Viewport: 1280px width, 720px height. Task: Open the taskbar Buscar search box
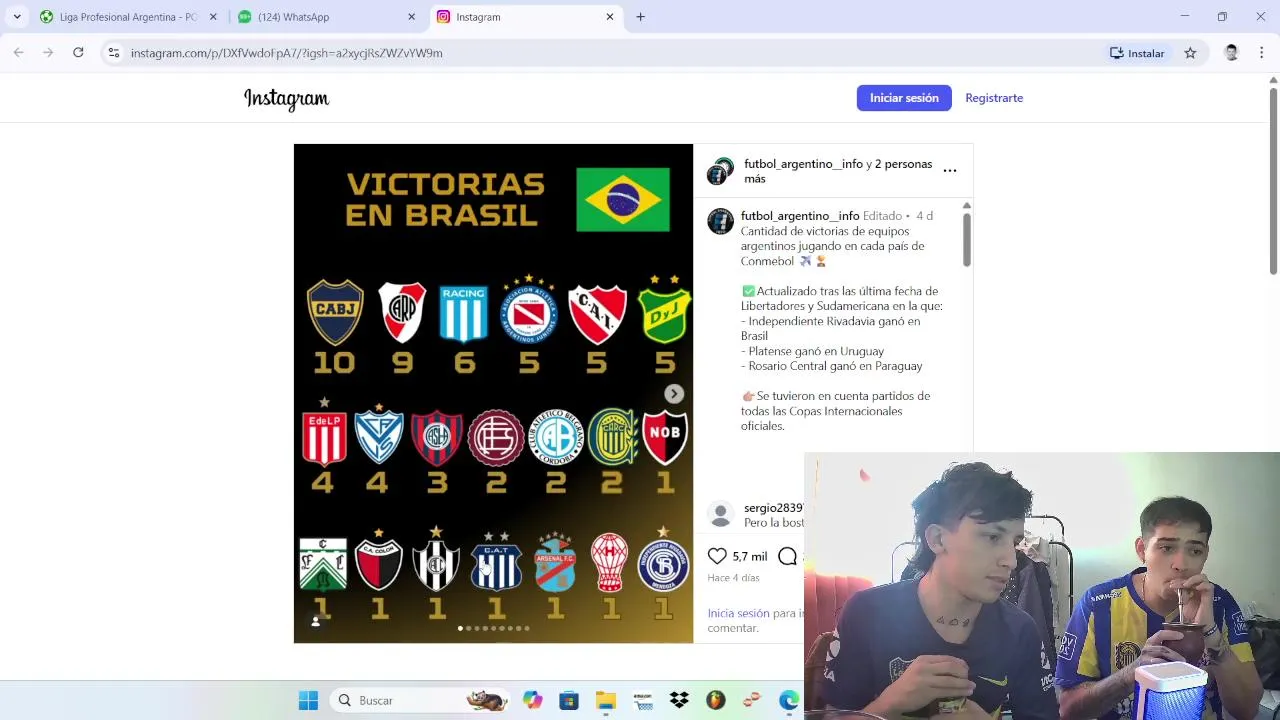pyautogui.click(x=400, y=700)
